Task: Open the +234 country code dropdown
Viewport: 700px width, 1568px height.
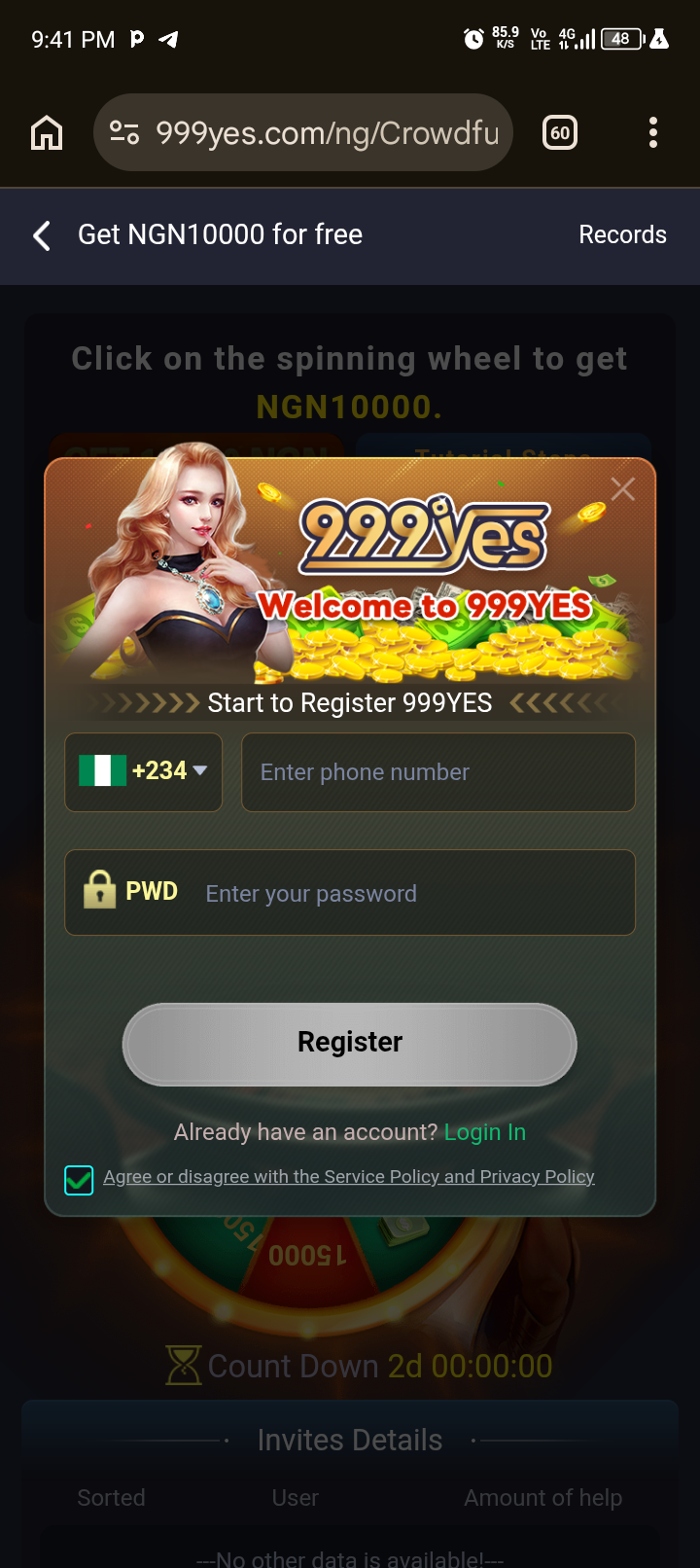Action: point(144,771)
